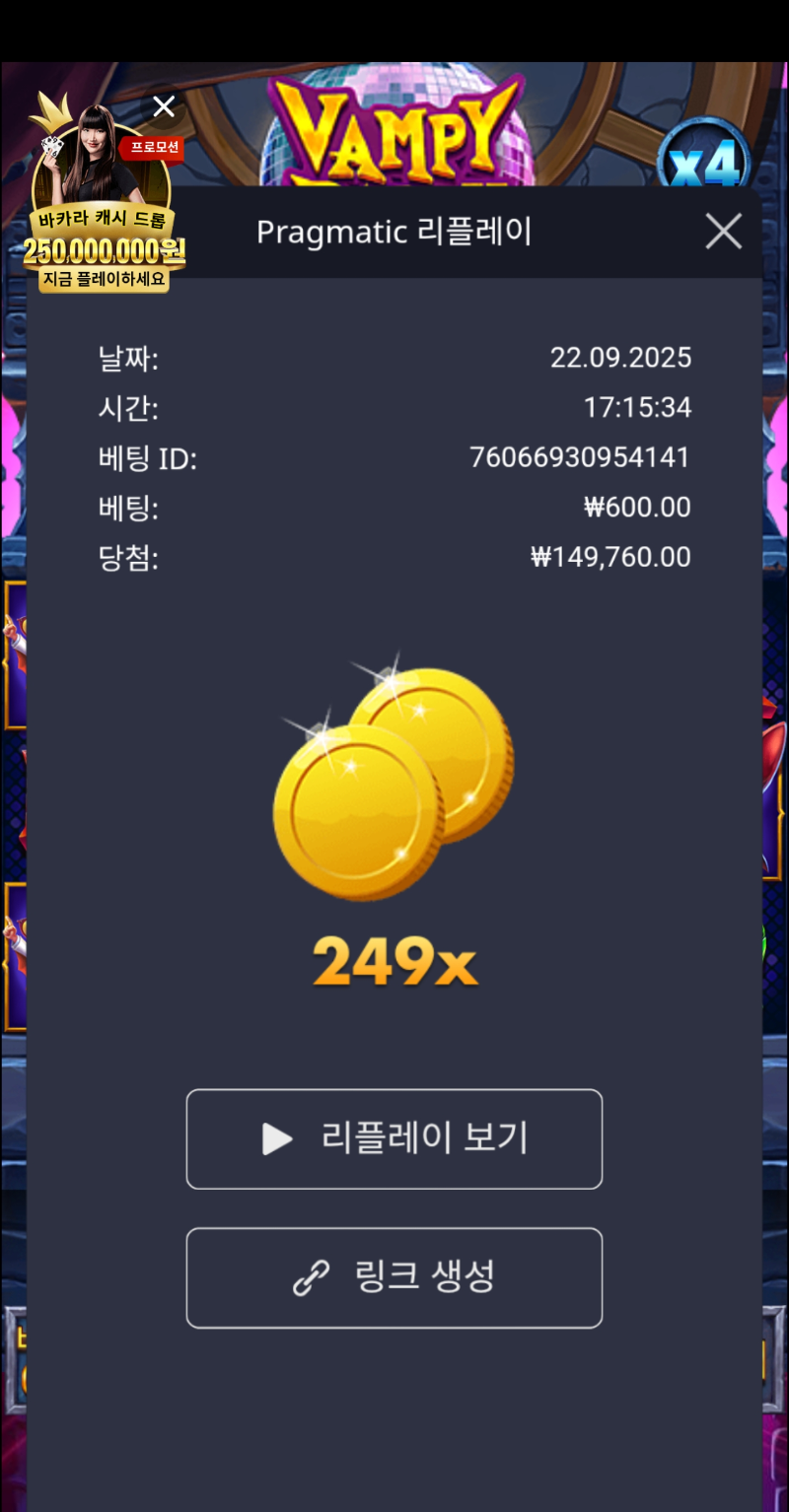Dismiss the 바카라 캐시 드롭 promotion banner
Screen dimensions: 789x1512
click(164, 106)
